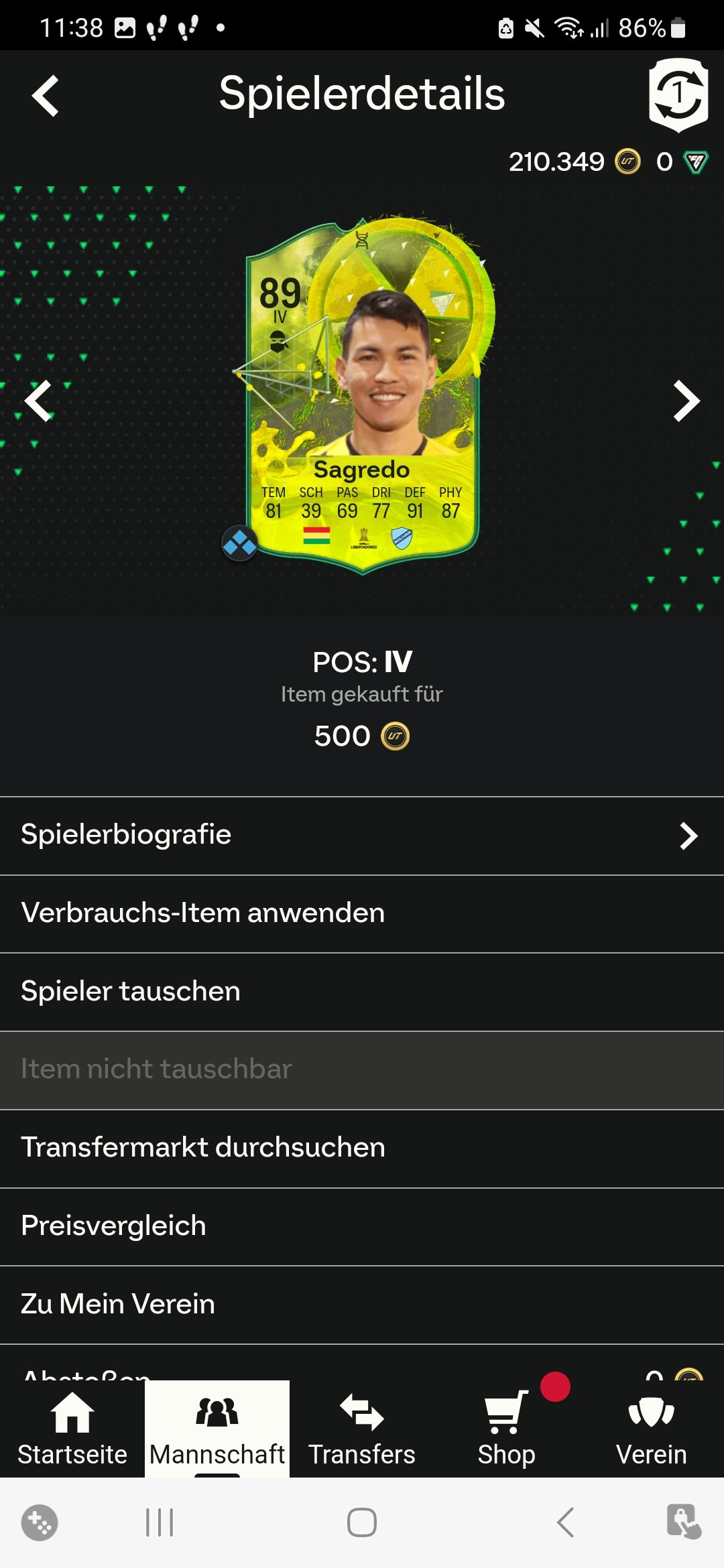Image resolution: width=724 pixels, height=1568 pixels.
Task: Choose Spieler tauschen
Action: coord(362,992)
